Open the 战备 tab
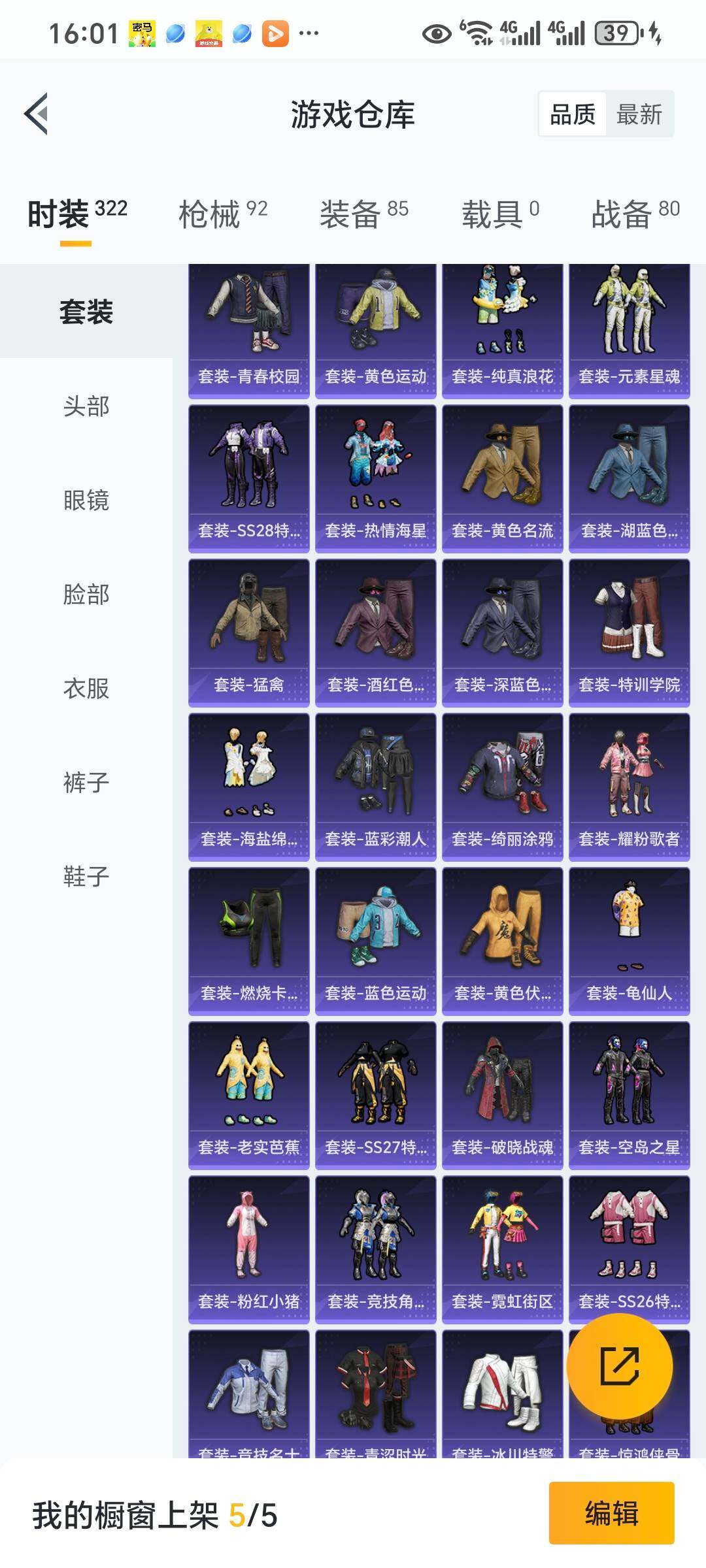Viewport: 706px width, 1568px height. (635, 214)
